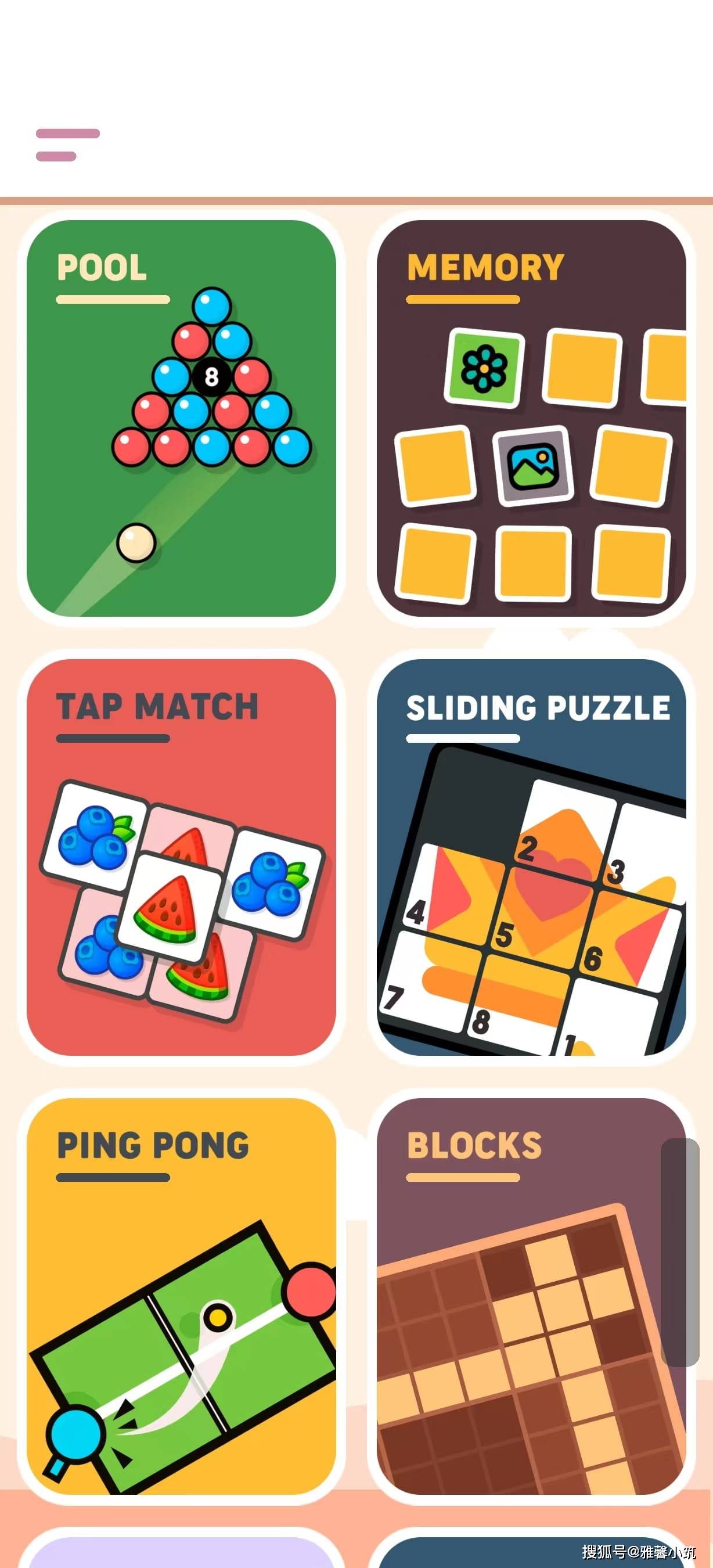Image resolution: width=713 pixels, height=1568 pixels.
Task: Open the Memory game card
Action: pyautogui.click(x=531, y=418)
